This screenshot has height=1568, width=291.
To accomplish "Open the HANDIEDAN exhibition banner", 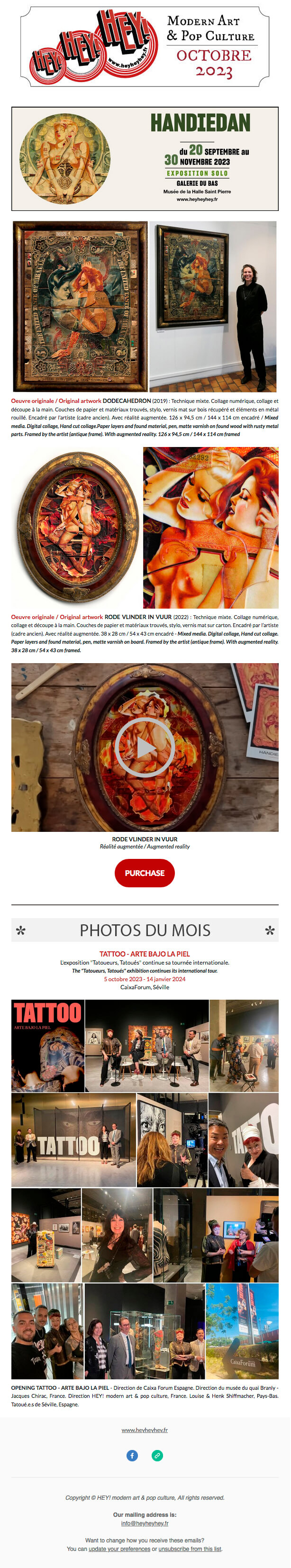I will point(145,159).
